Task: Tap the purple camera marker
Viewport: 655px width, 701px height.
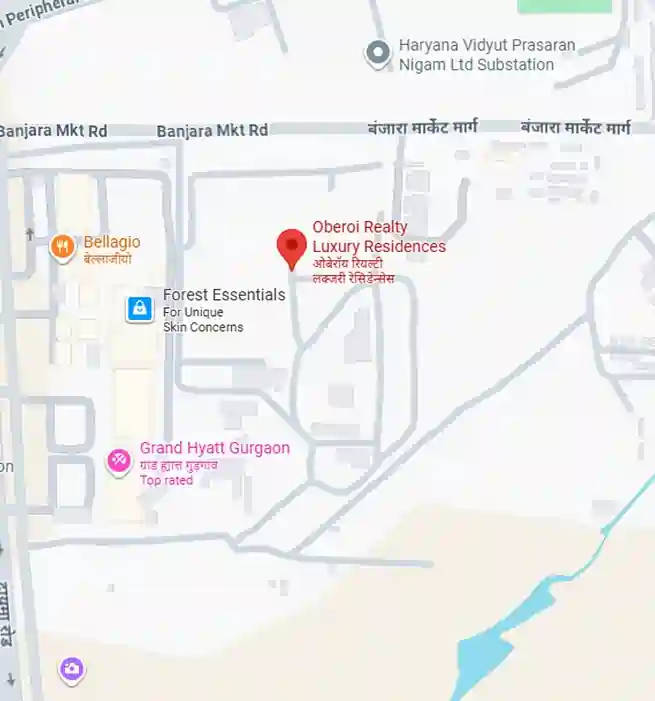Action: click(71, 668)
